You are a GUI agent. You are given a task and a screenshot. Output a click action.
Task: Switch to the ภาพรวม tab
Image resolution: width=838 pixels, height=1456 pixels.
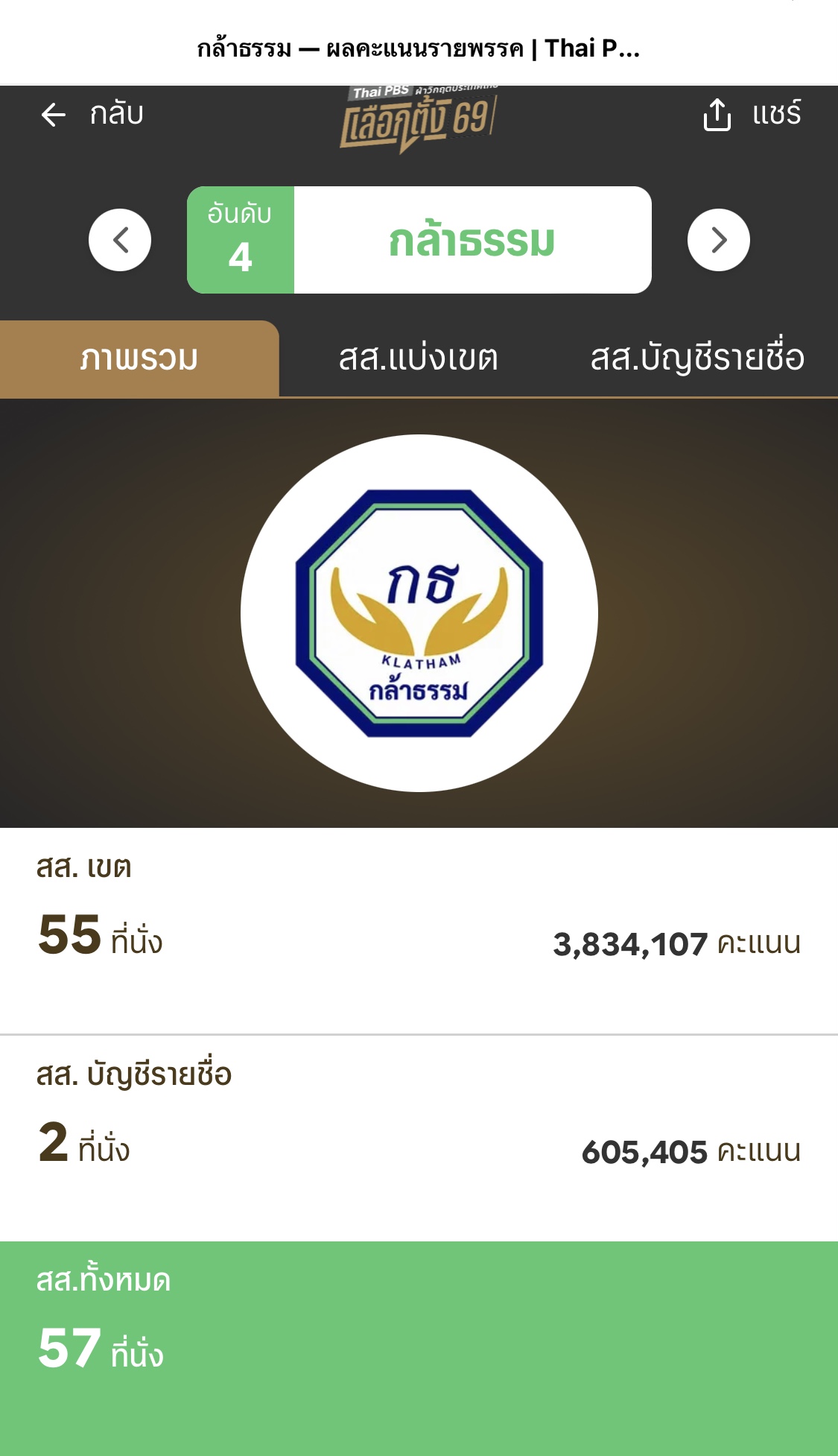point(139,359)
